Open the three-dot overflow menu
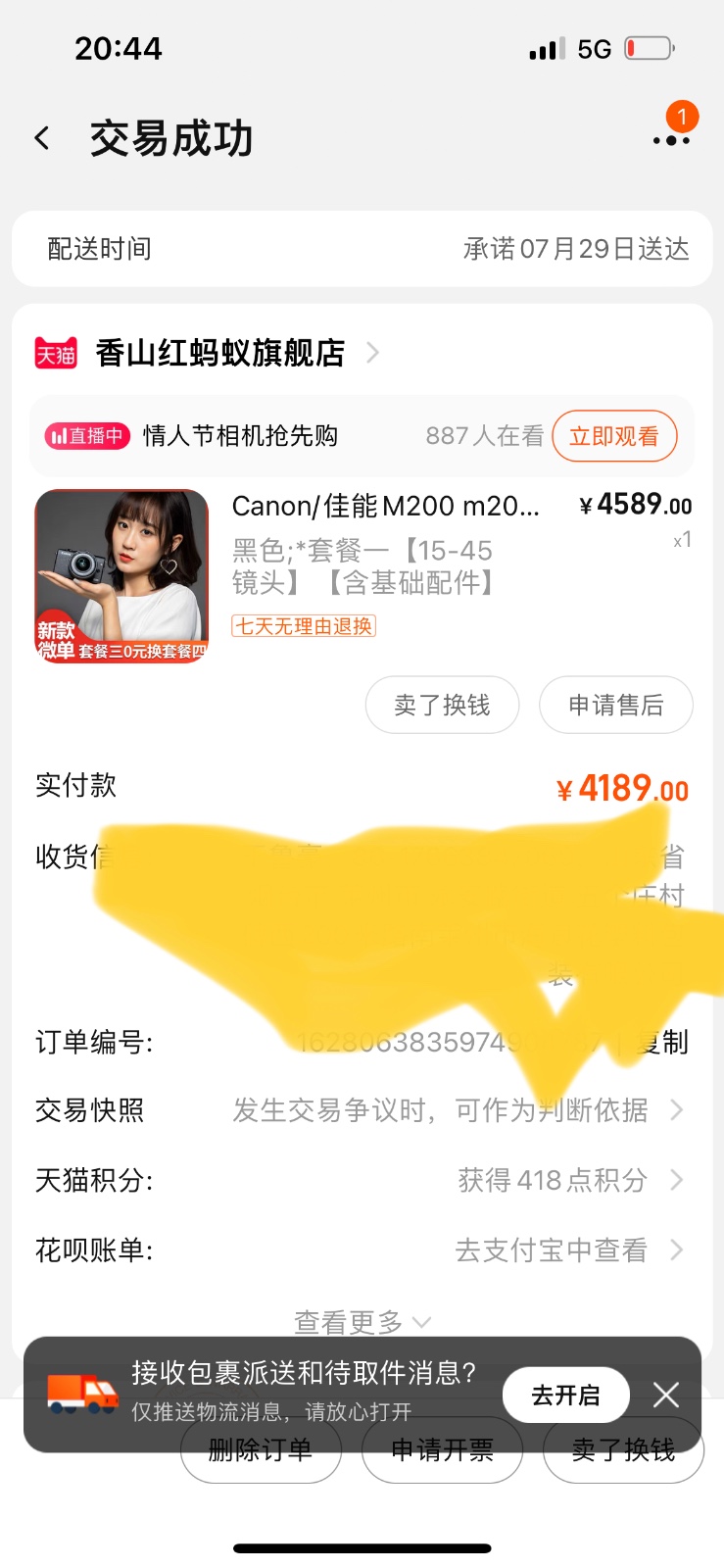 (x=671, y=140)
